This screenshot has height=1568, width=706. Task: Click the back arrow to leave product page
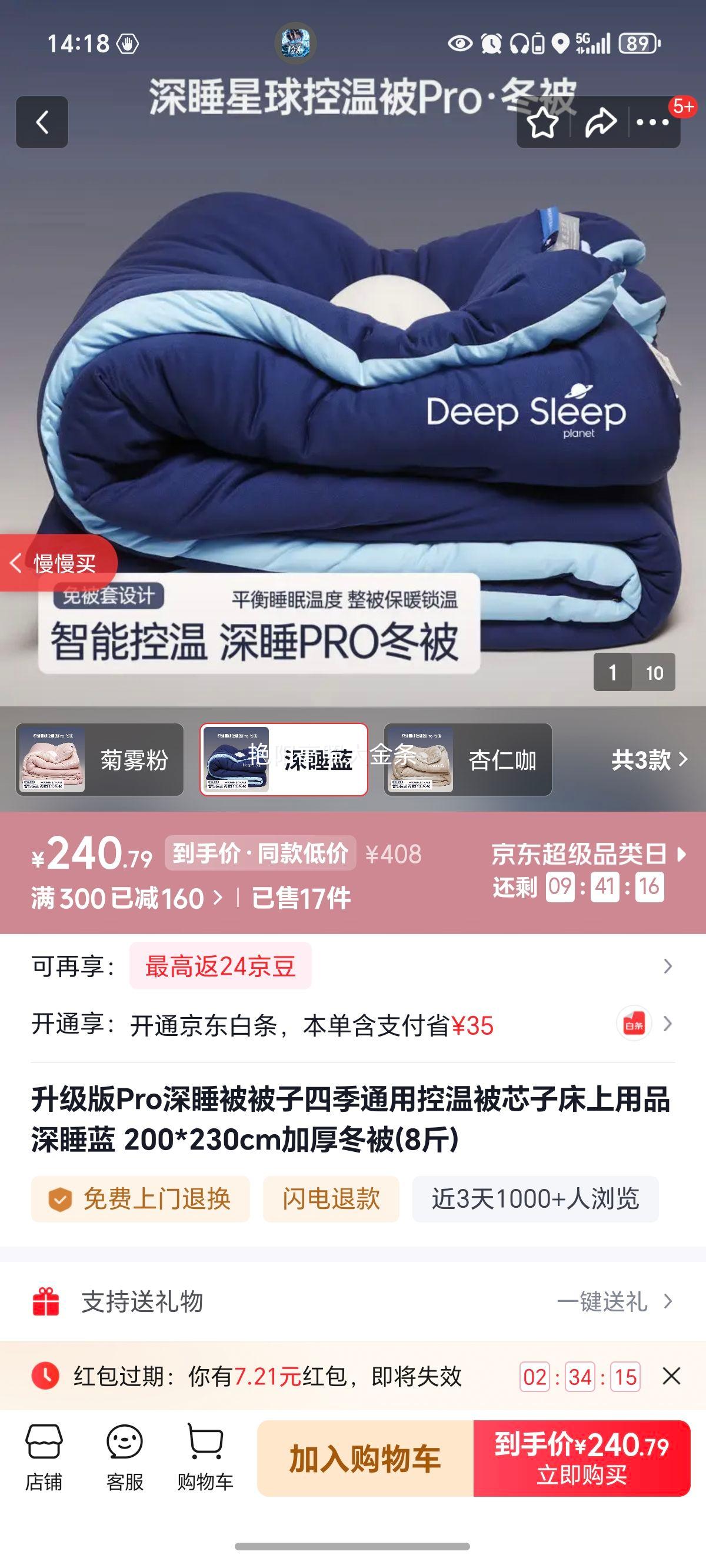(41, 122)
